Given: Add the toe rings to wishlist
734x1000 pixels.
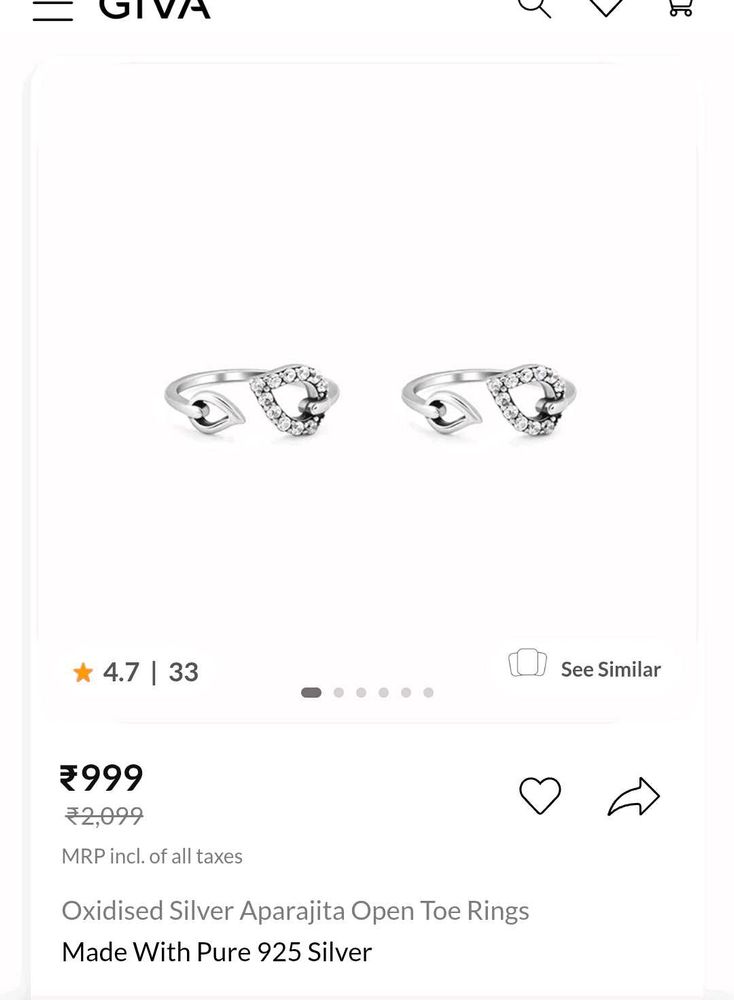Looking at the screenshot, I should (x=540, y=796).
